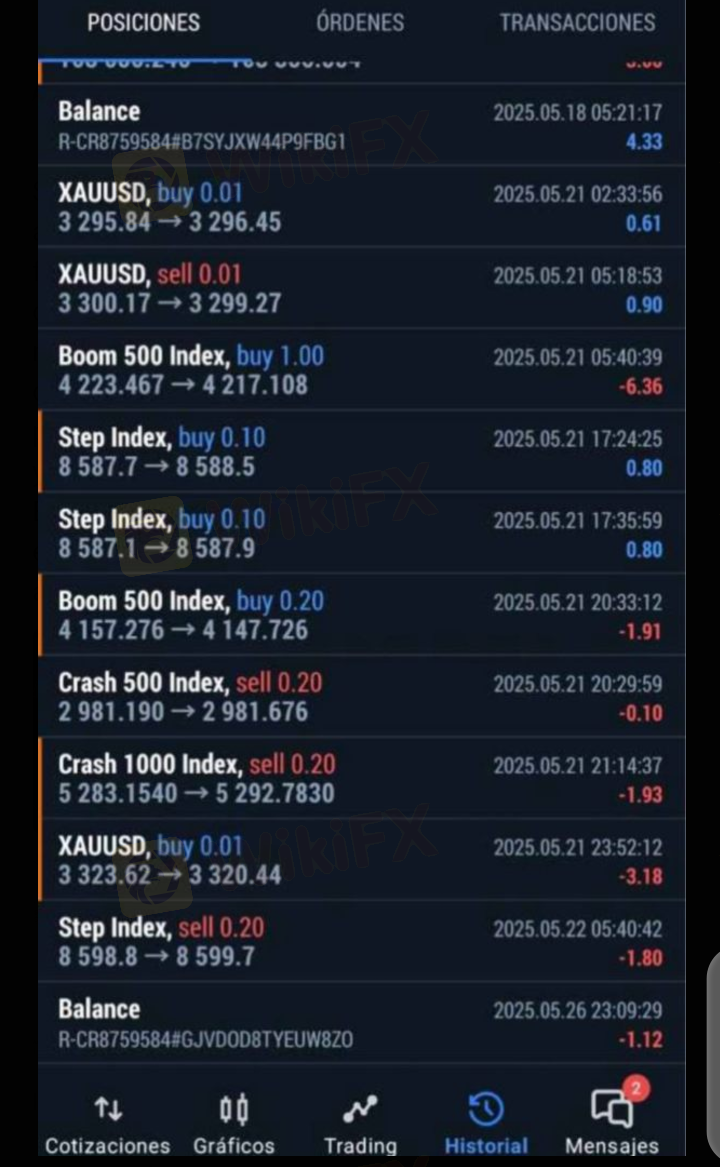The width and height of the screenshot is (720, 1167).
Task: Expand the Step Index sell 0.20 trade
Action: tap(361, 941)
